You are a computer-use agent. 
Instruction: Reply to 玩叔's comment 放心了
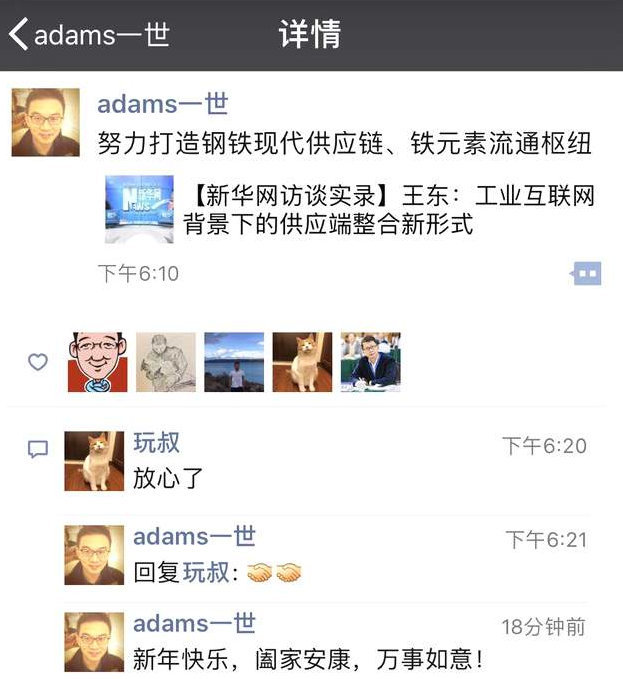coord(168,479)
